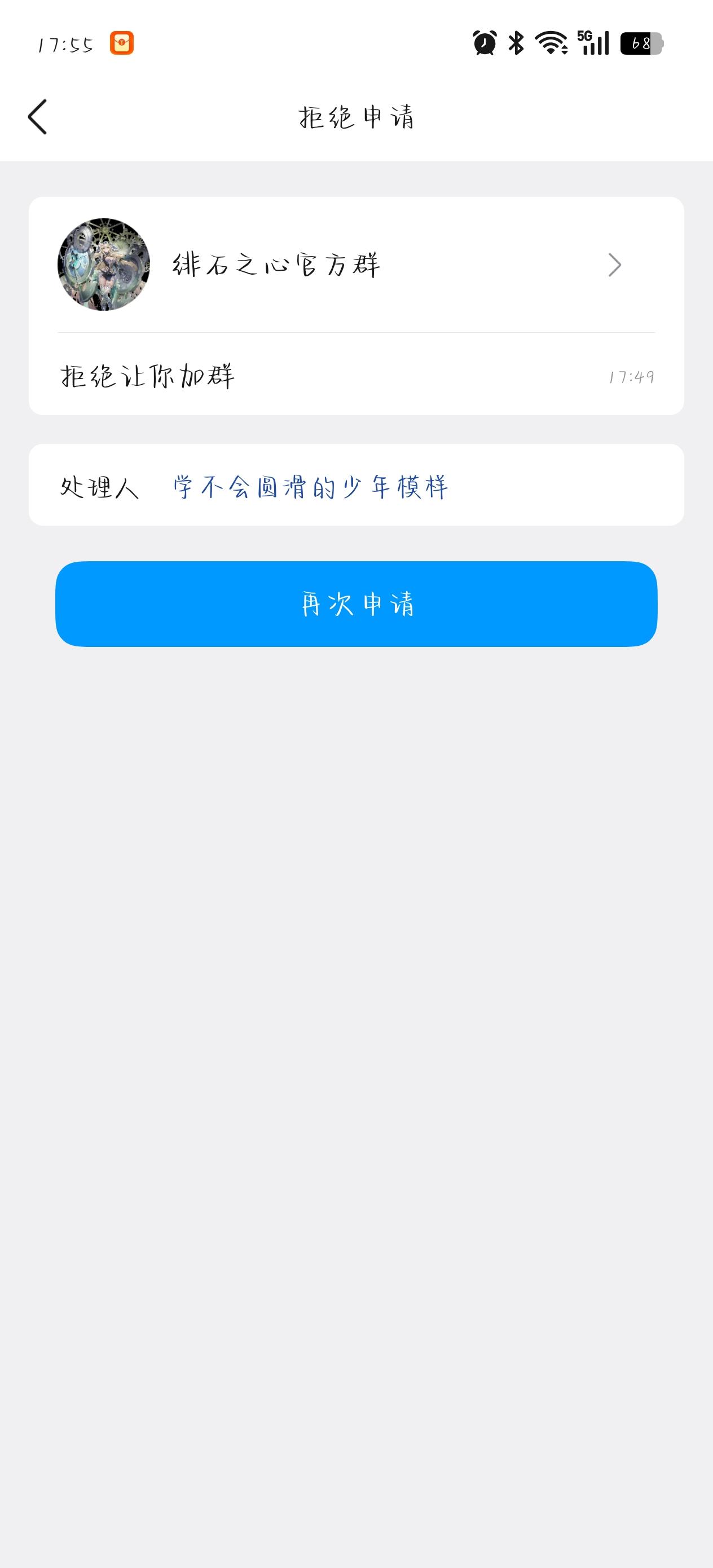Tap the 拒绝申请 page title
The height and width of the screenshot is (1568, 713).
tap(356, 117)
